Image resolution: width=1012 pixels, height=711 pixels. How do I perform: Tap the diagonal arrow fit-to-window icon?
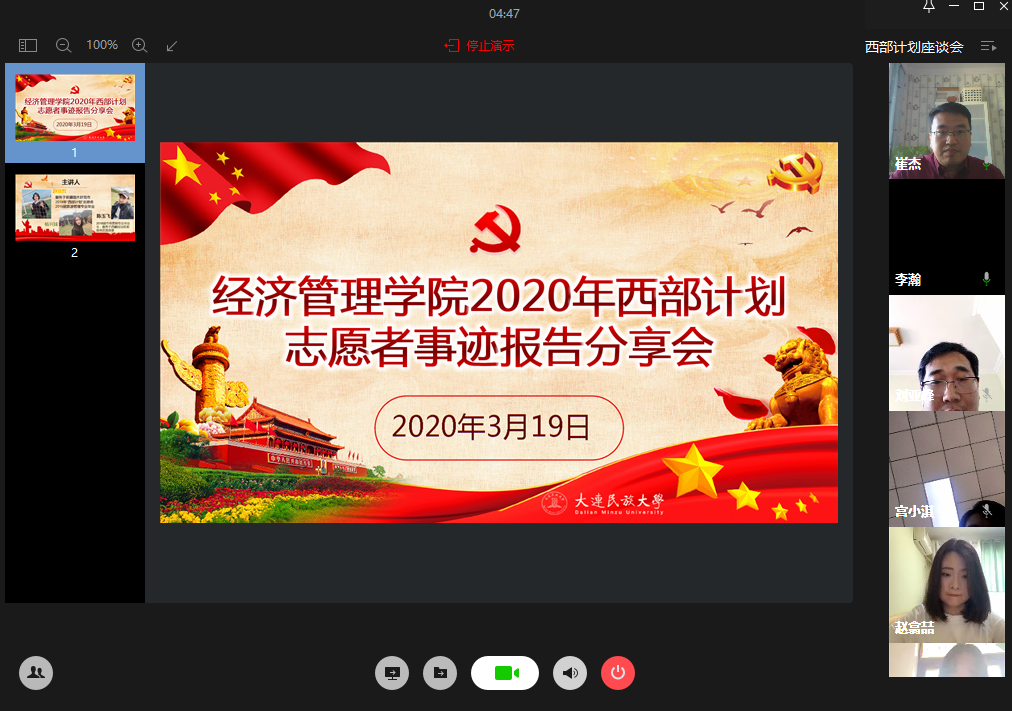172,45
